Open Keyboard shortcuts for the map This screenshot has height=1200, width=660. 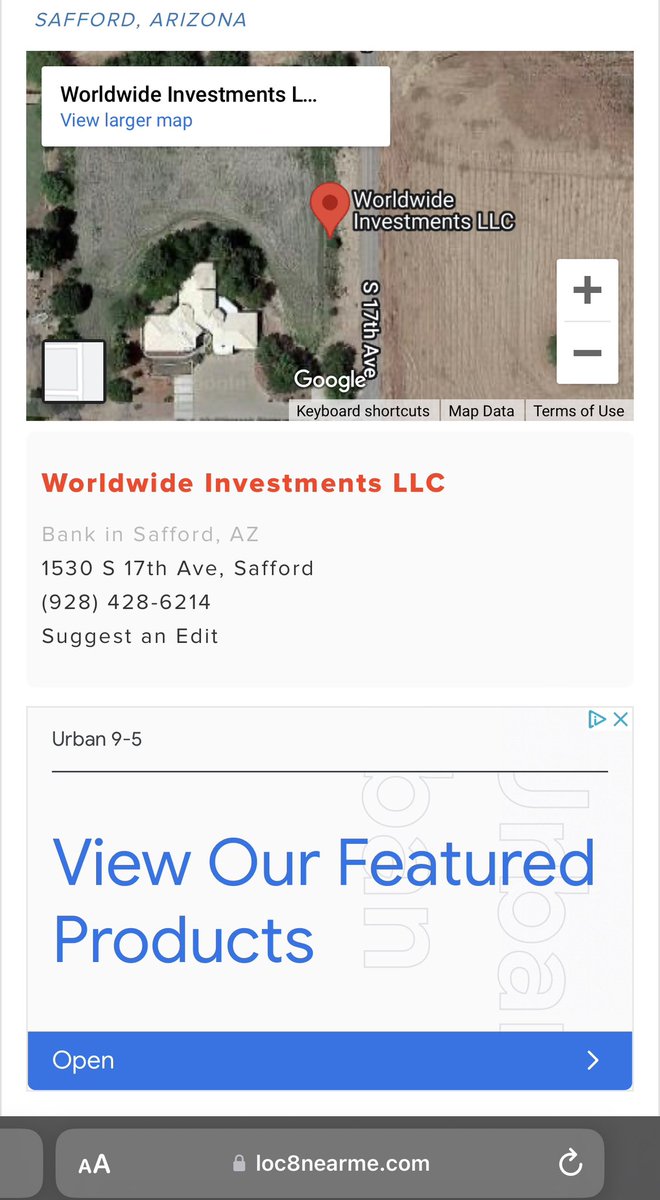click(x=363, y=411)
